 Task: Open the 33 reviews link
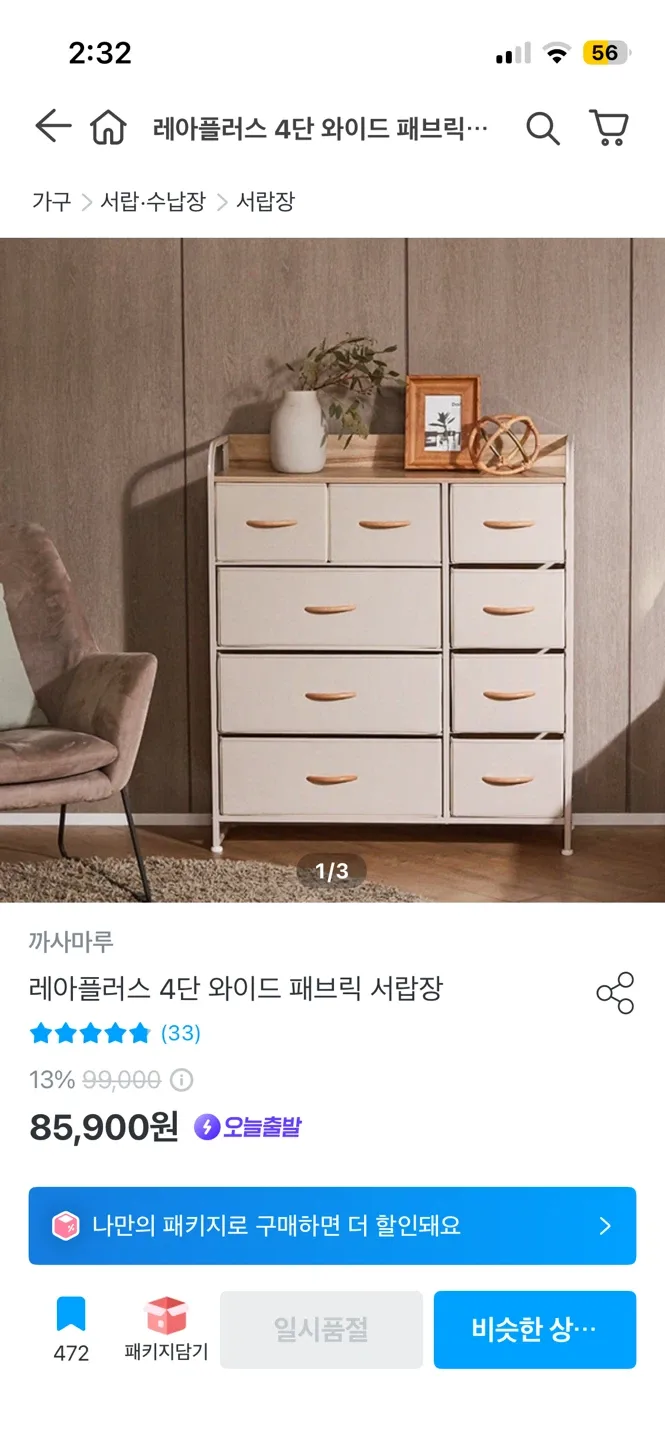click(x=181, y=1033)
